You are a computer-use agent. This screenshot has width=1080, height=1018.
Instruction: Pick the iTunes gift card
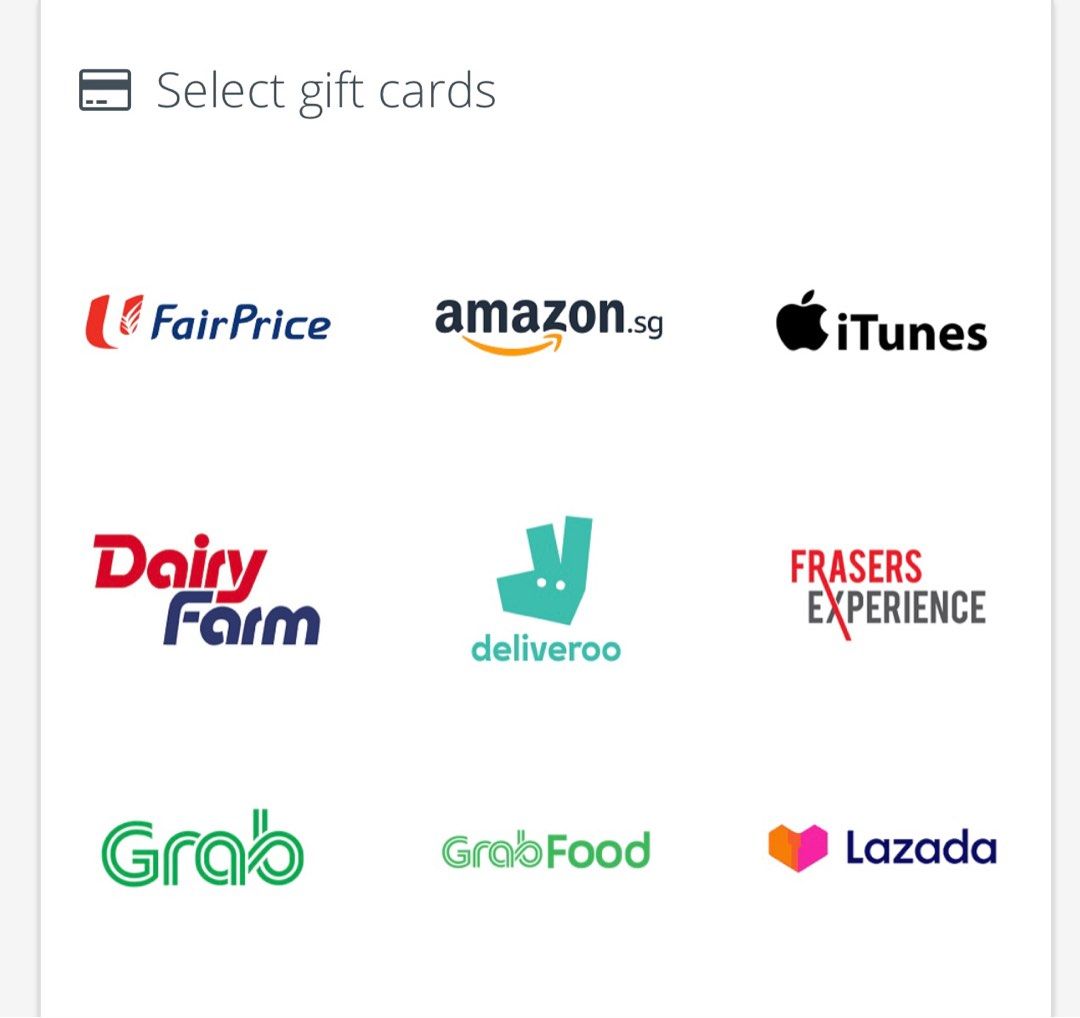tap(882, 324)
